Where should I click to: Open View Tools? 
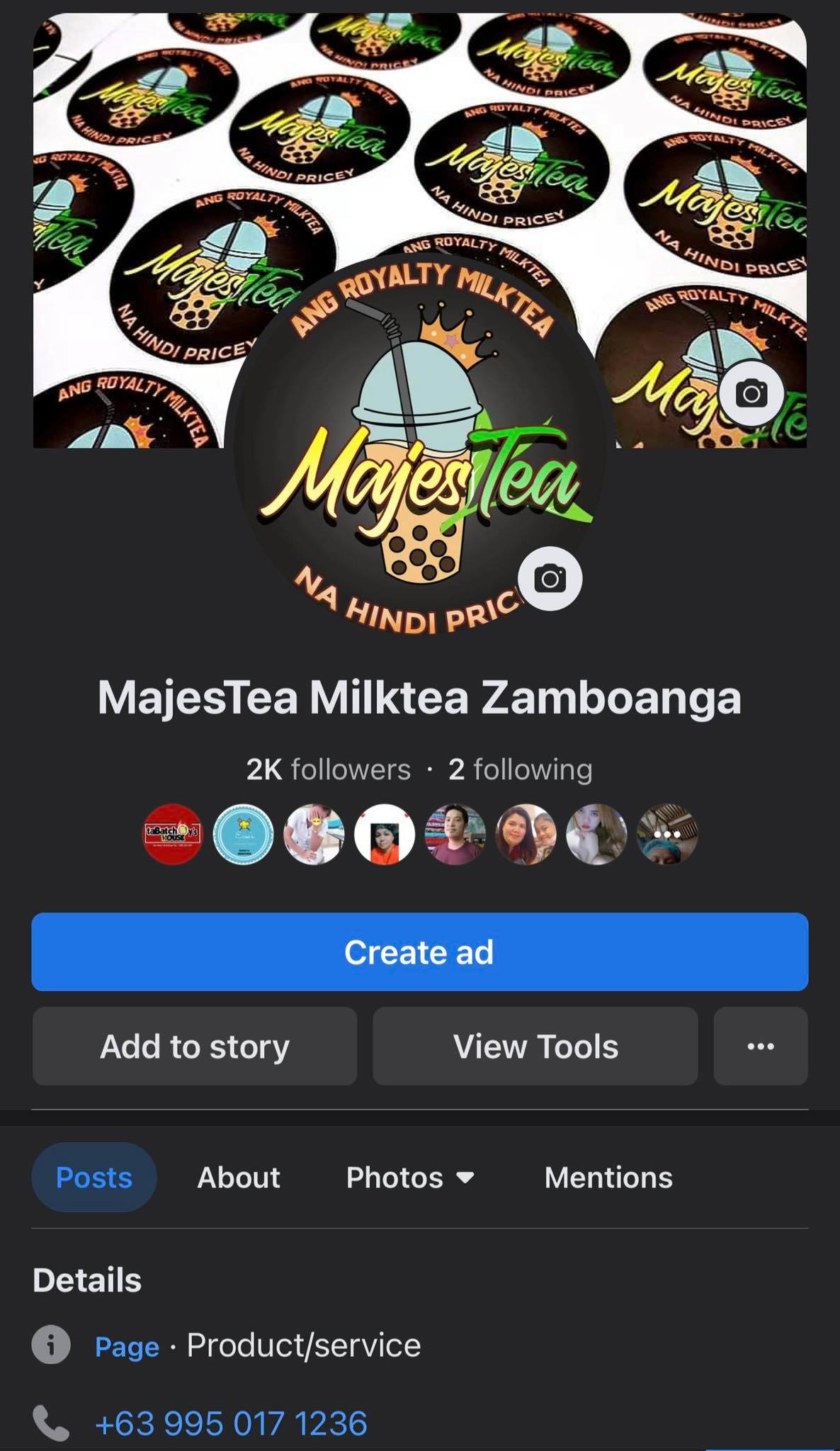click(x=535, y=1046)
